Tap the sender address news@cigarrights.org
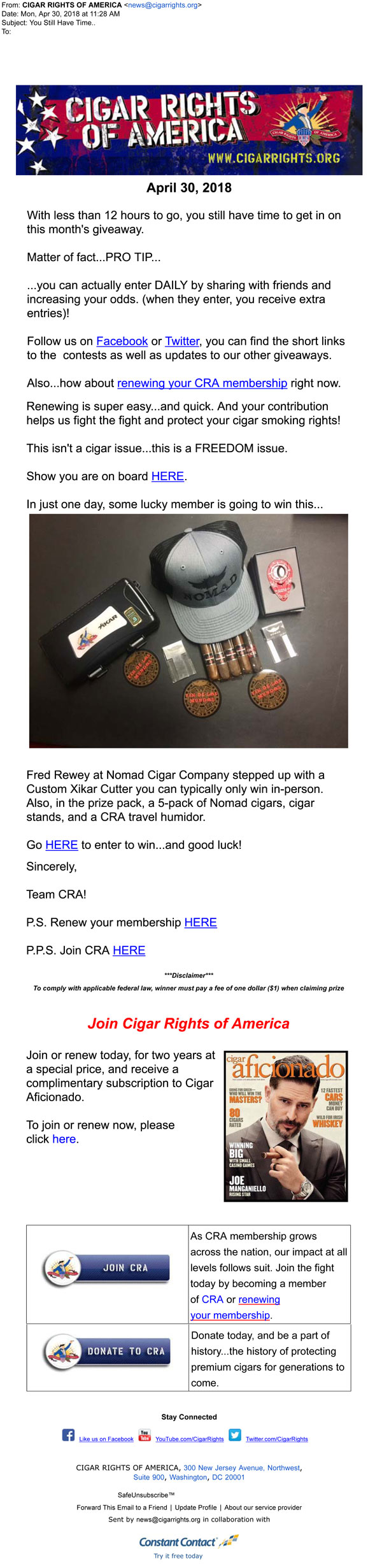Image resolution: width=382 pixels, height=1568 pixels. pos(162,5)
